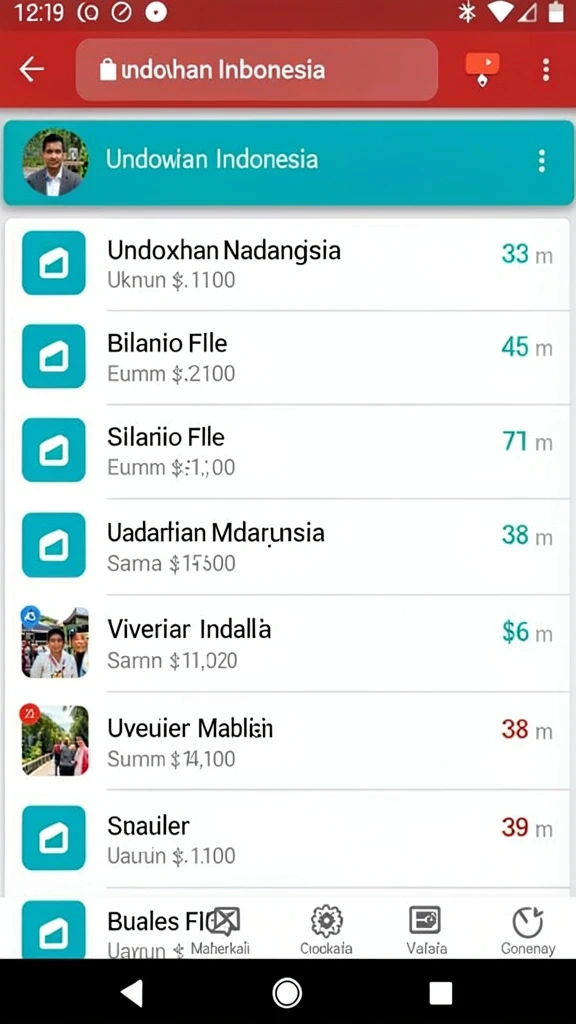576x1024 pixels.
Task: Open Uadartian Mdarunsia from the list
Action: [287, 546]
